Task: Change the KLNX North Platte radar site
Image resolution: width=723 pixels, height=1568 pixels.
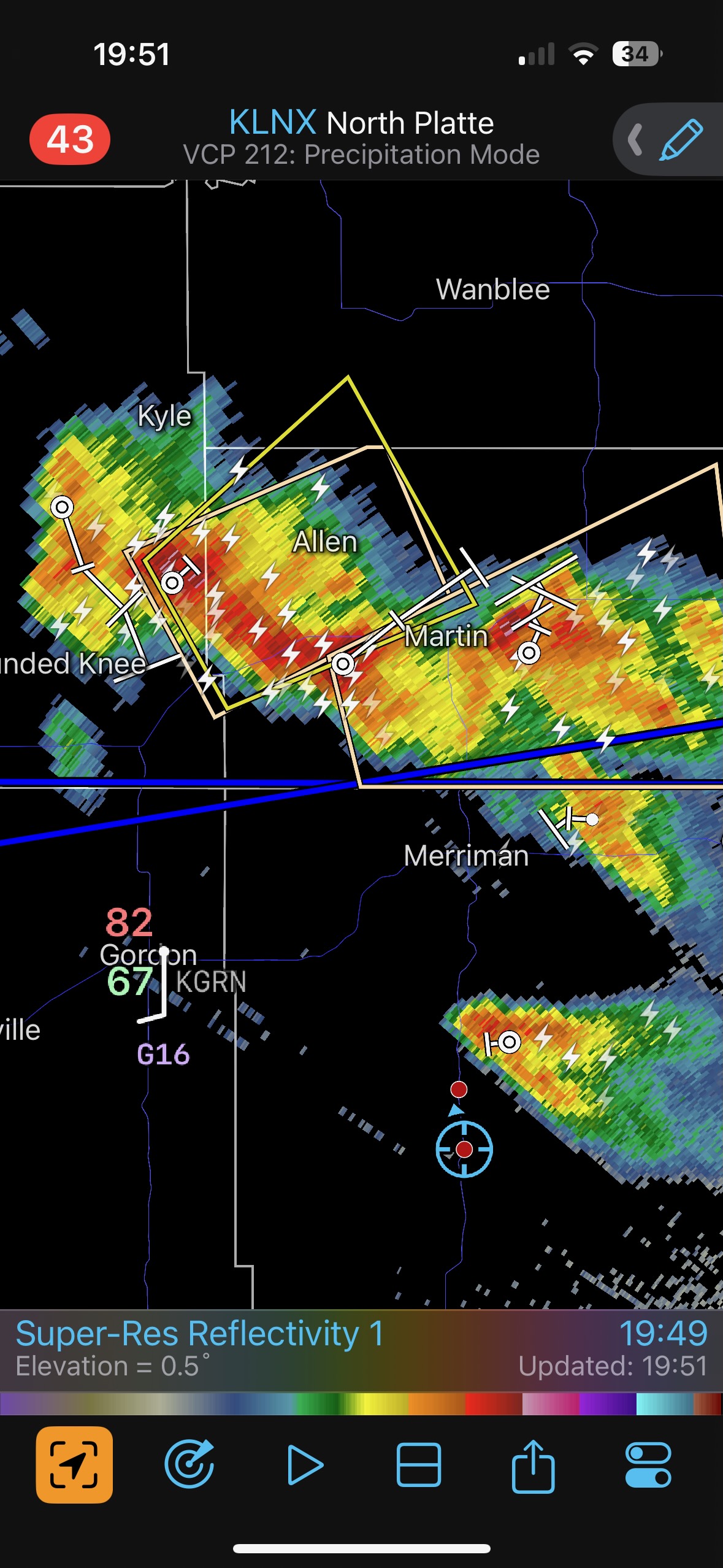Action: coord(361,123)
